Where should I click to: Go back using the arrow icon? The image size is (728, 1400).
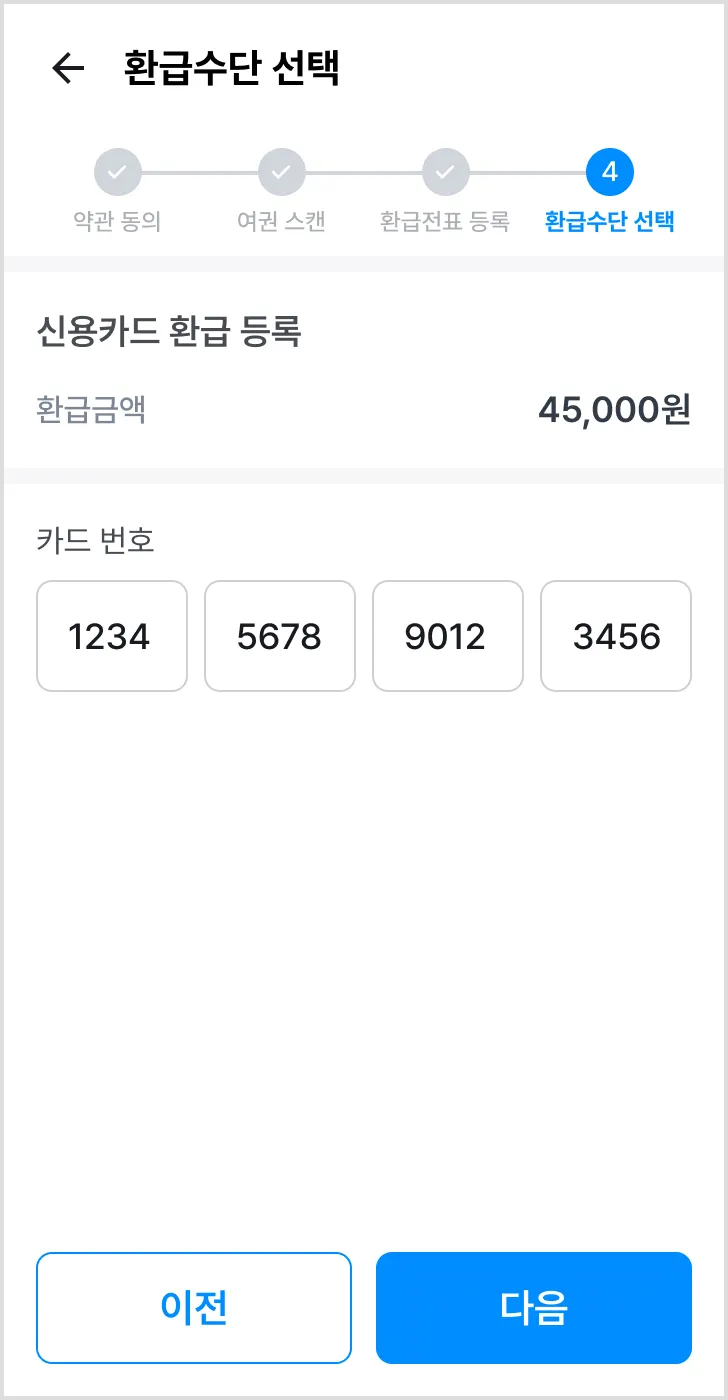[x=68, y=68]
